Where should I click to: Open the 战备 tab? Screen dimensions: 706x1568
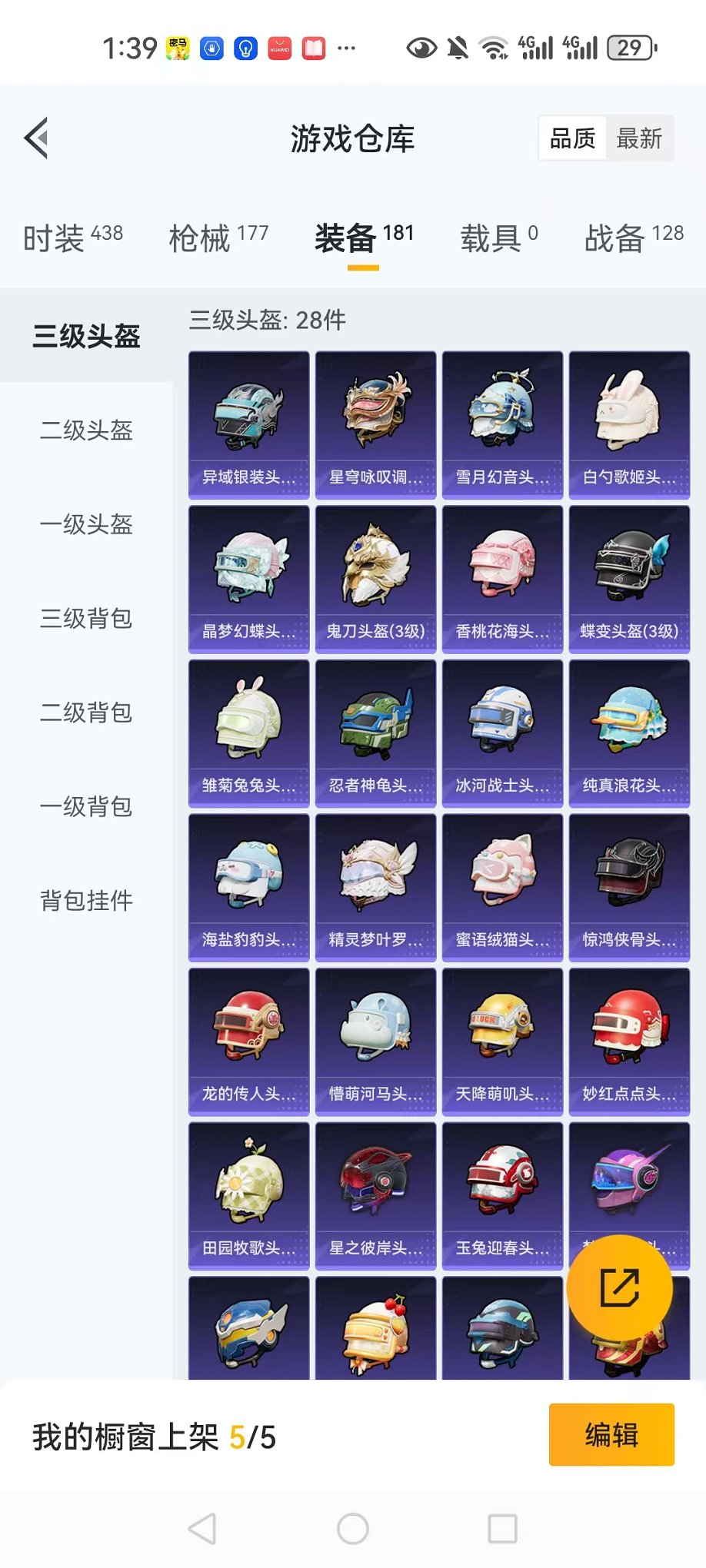634,238
